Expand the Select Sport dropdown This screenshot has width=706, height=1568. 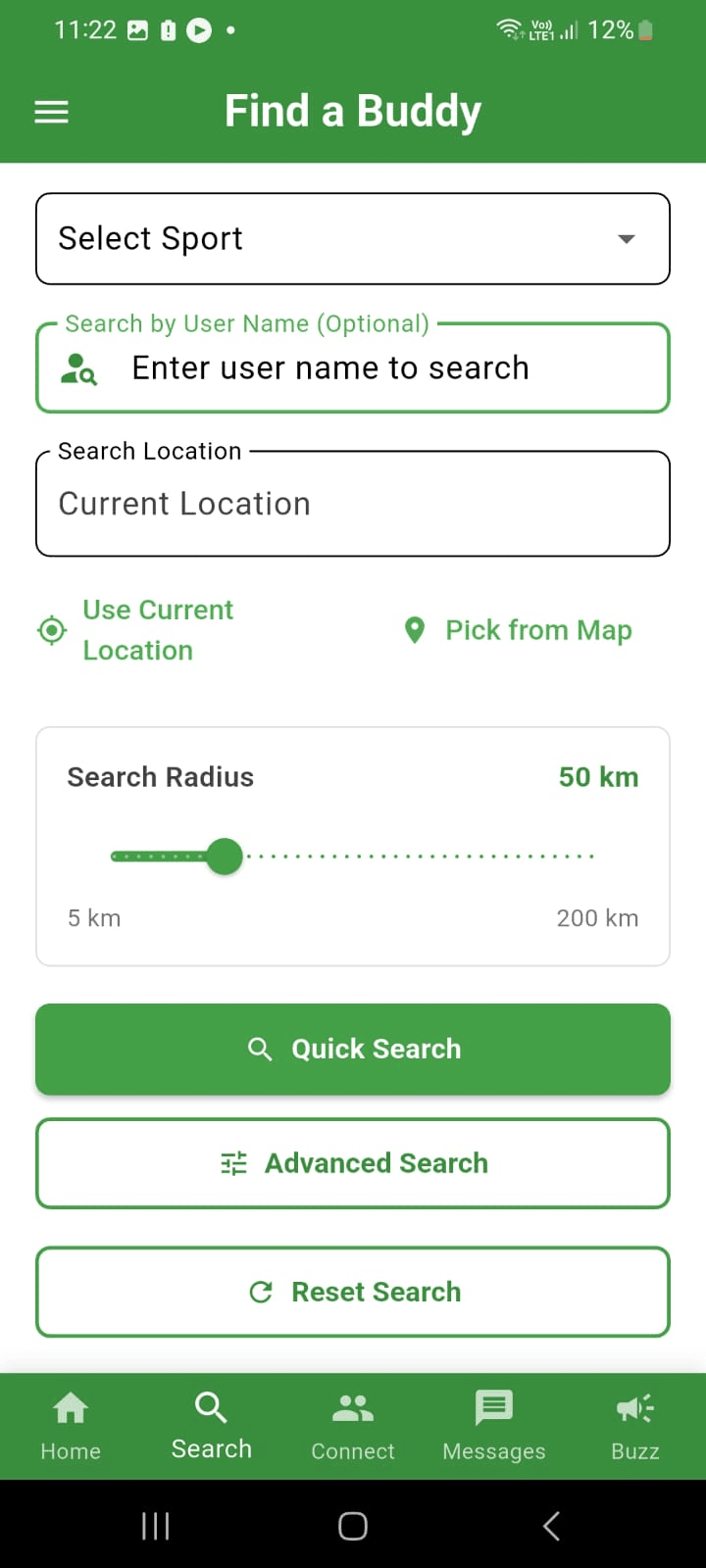coord(353,239)
